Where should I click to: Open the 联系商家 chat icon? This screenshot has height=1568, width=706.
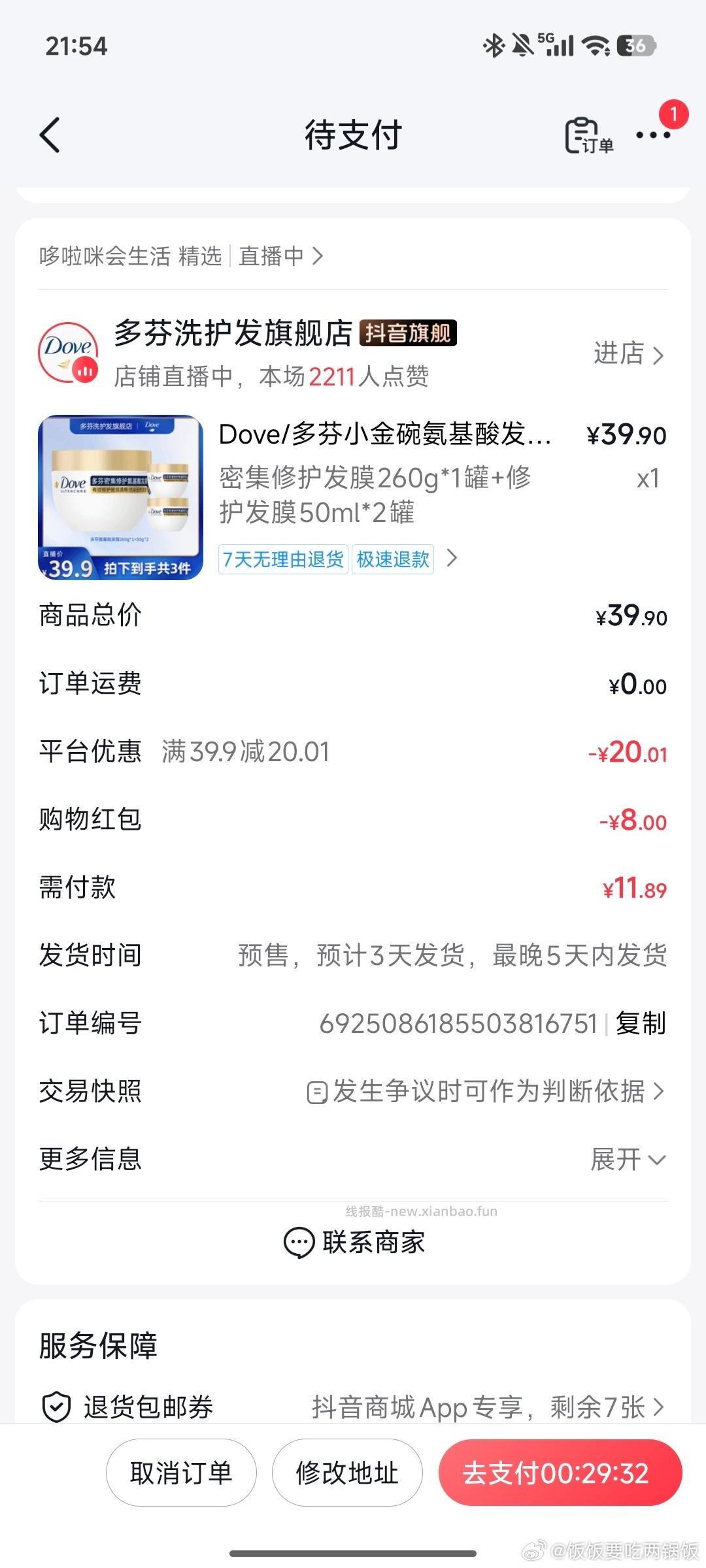pos(300,1242)
